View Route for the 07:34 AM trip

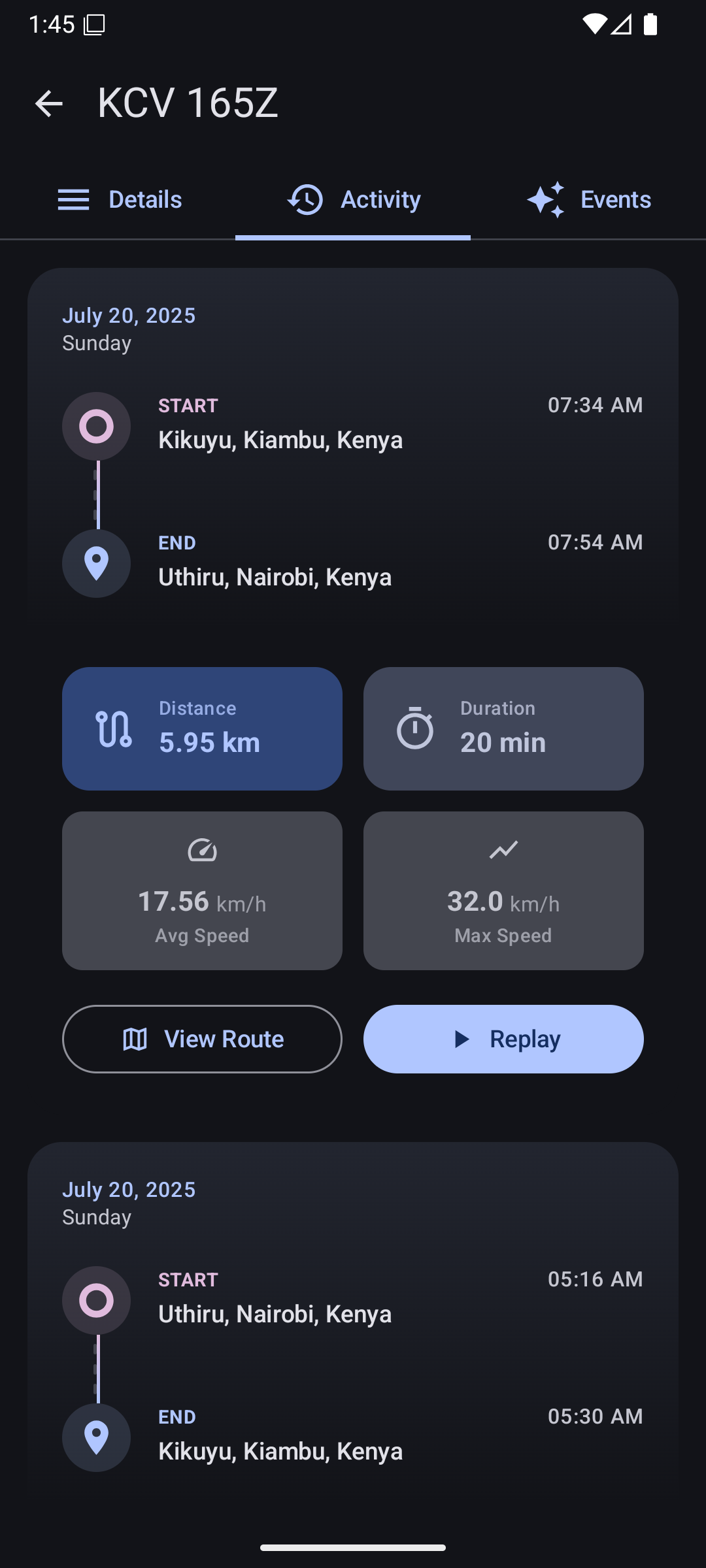point(202,1039)
